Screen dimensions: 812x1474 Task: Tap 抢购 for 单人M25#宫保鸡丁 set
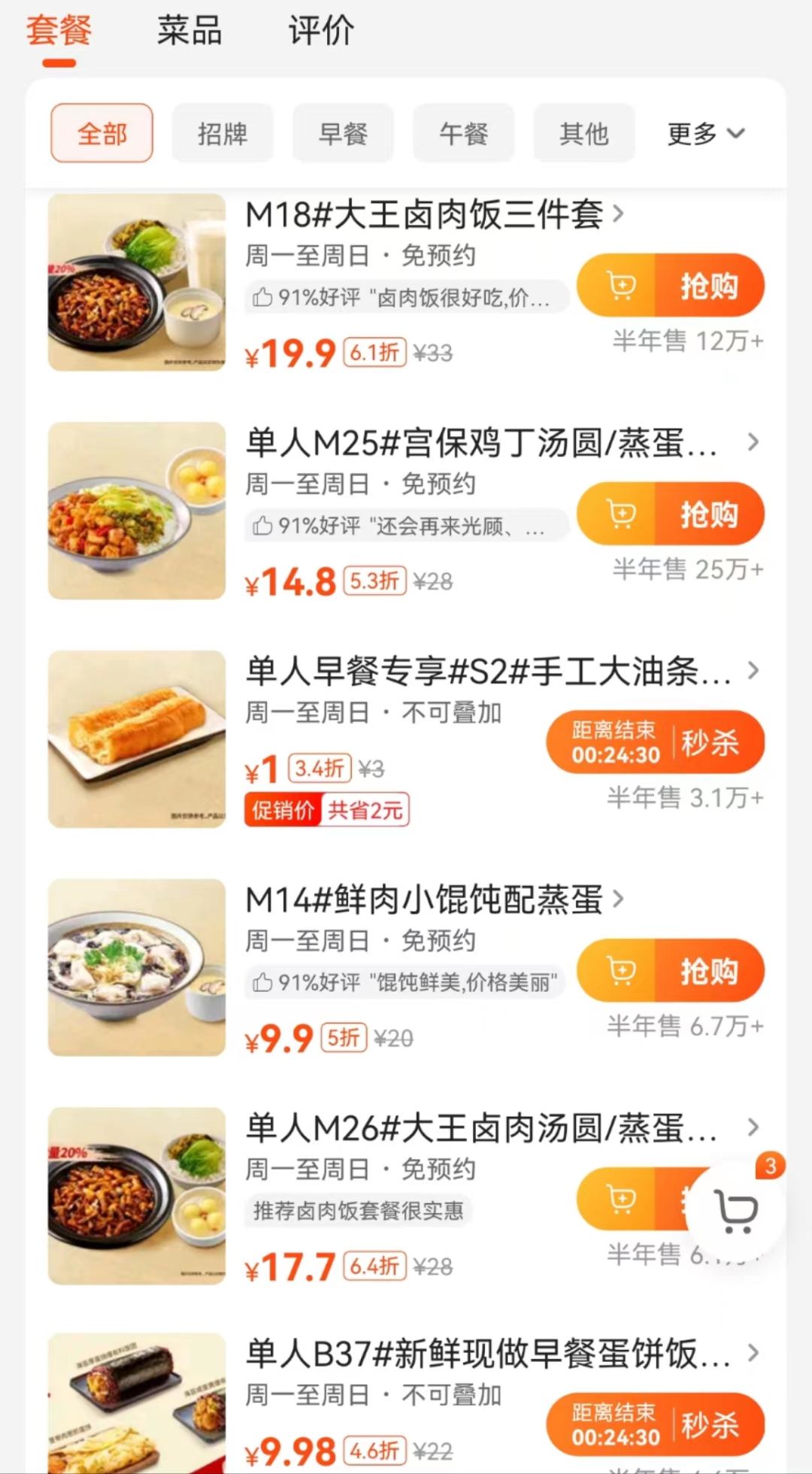[x=709, y=514]
